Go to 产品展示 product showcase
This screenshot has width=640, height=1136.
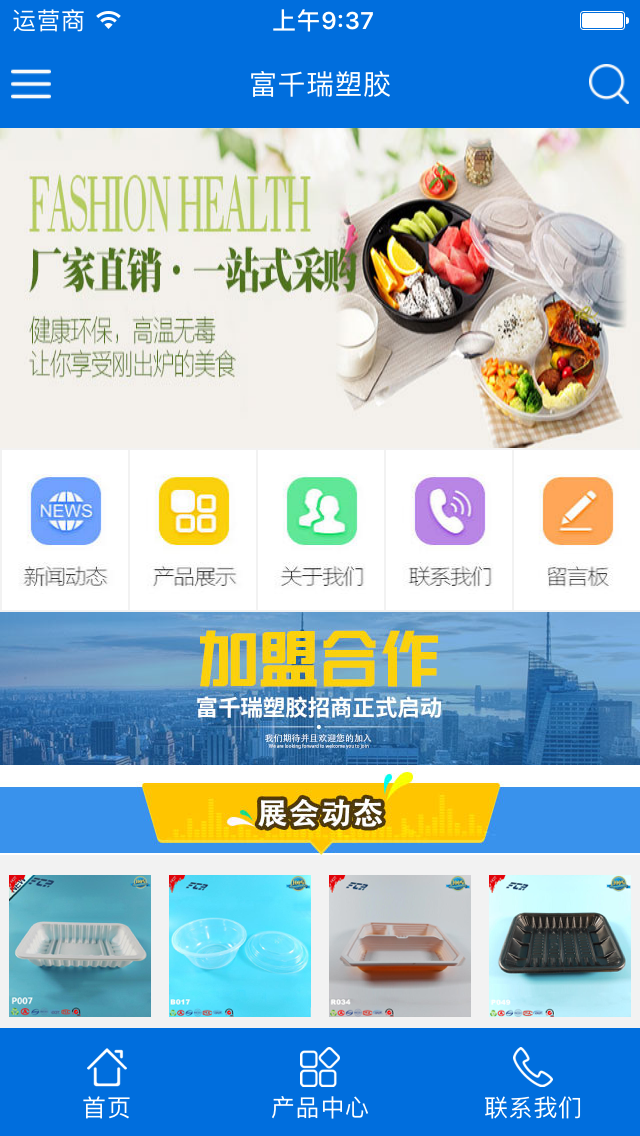194,530
